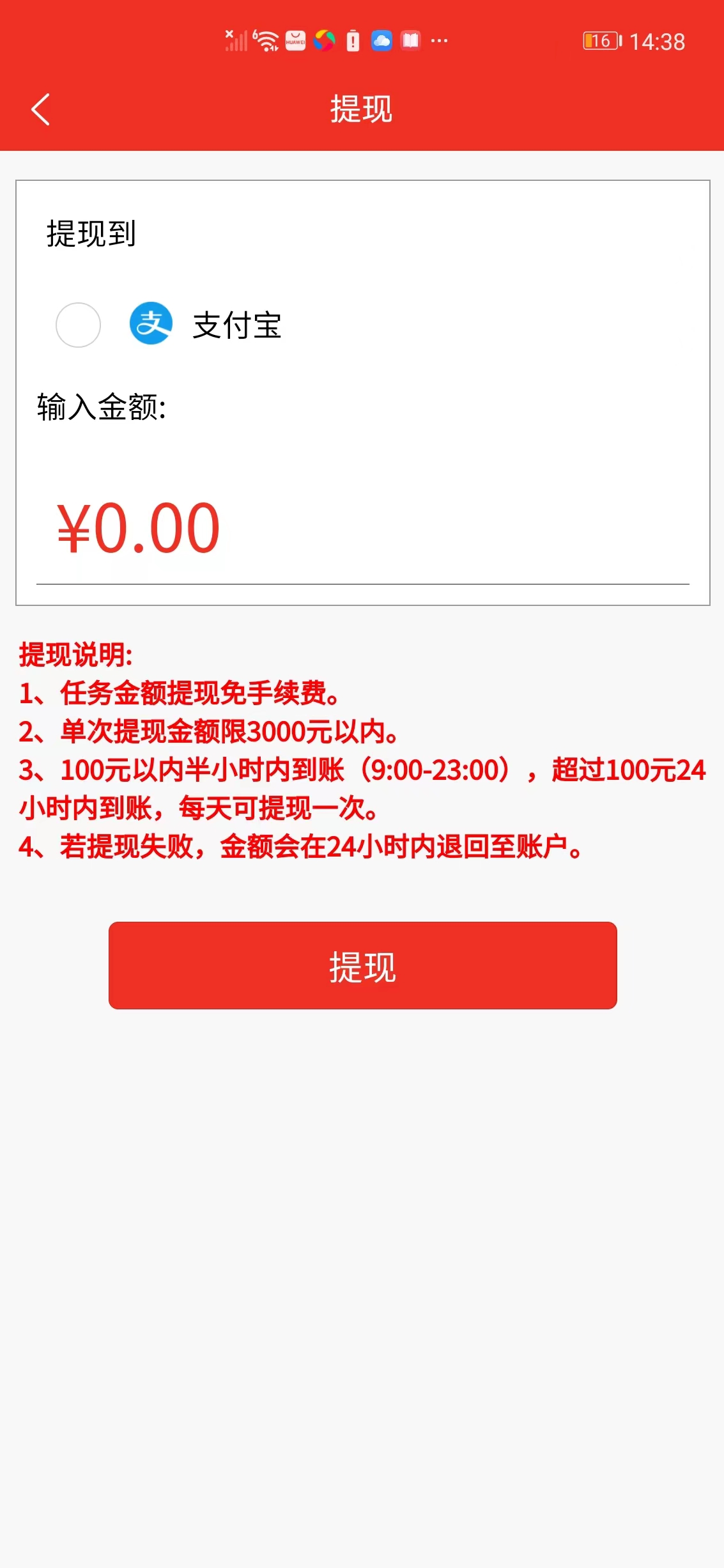The width and height of the screenshot is (724, 1568).
Task: Tap the colorful browser icon in status bar
Action: [325, 40]
